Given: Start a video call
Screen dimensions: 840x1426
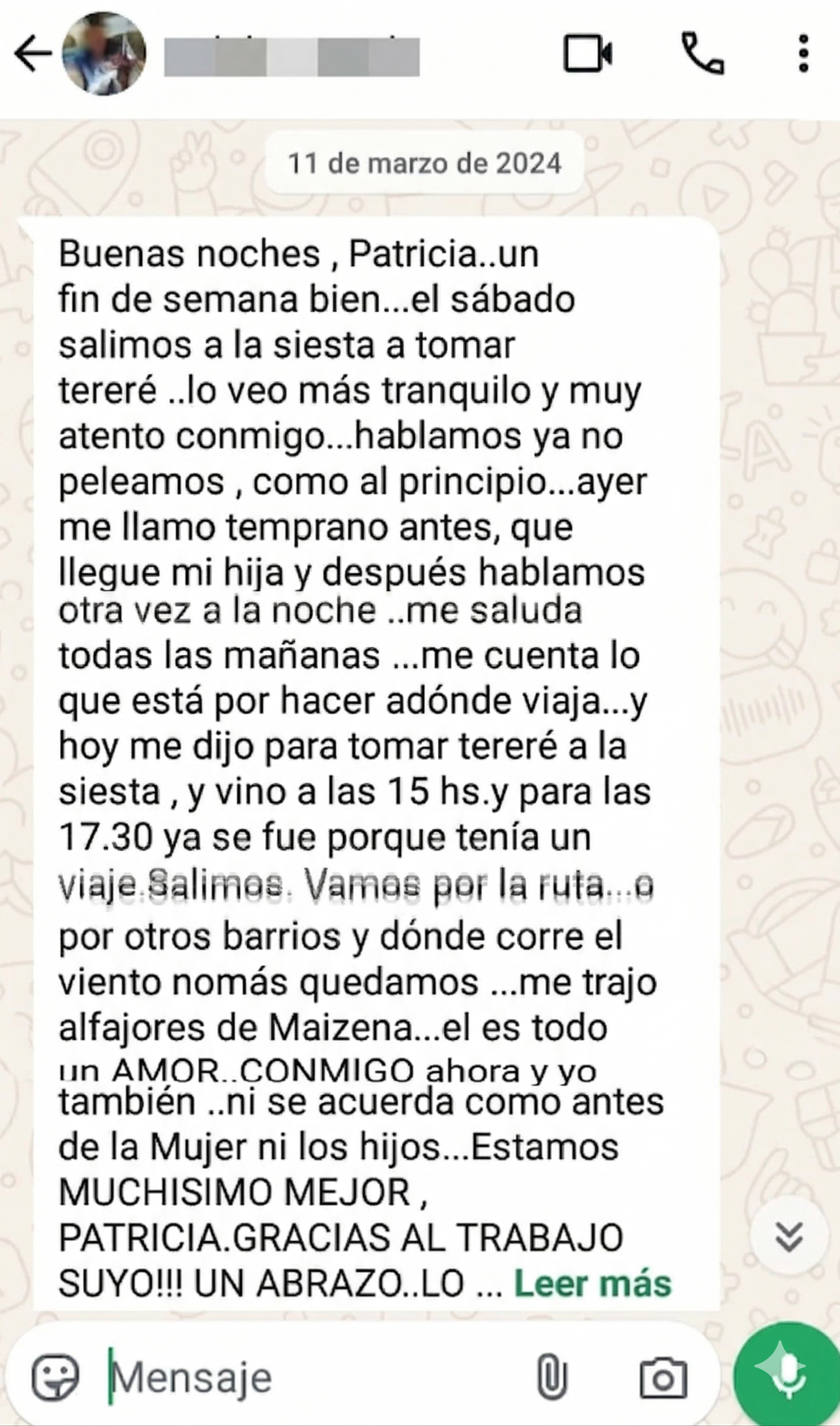Looking at the screenshot, I should pos(588,54).
